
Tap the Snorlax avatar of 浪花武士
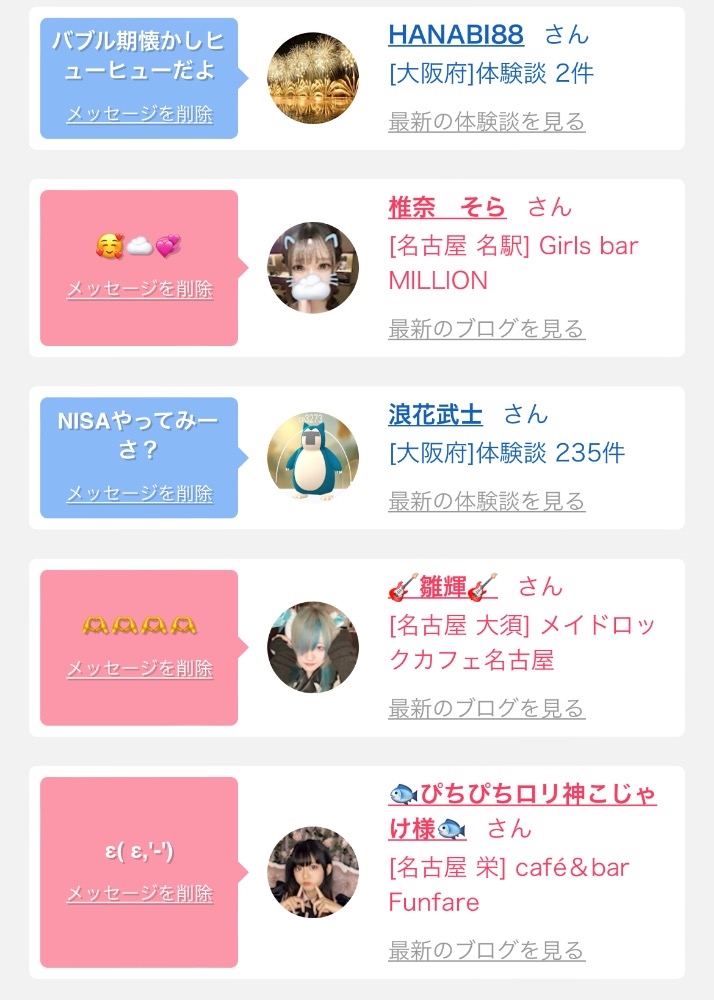click(312, 457)
